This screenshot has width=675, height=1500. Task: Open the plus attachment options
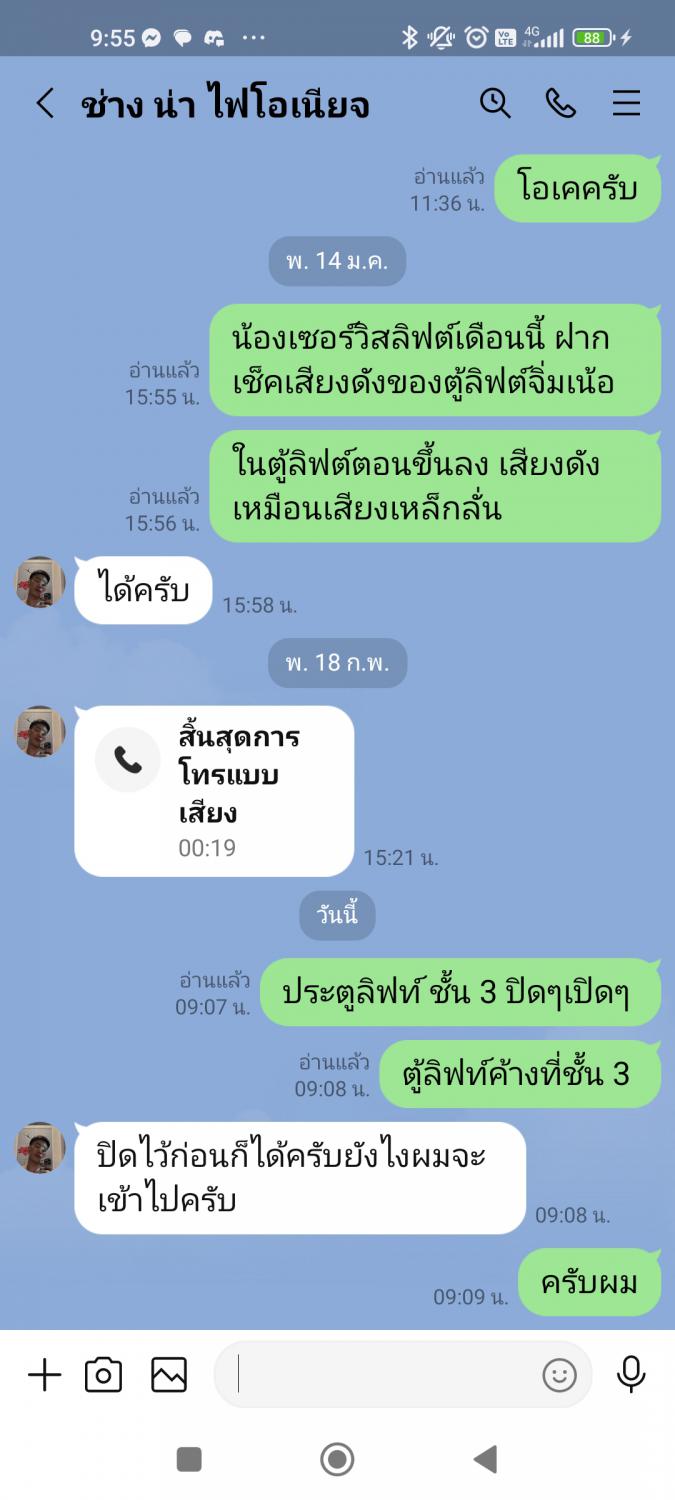pos(44,1376)
